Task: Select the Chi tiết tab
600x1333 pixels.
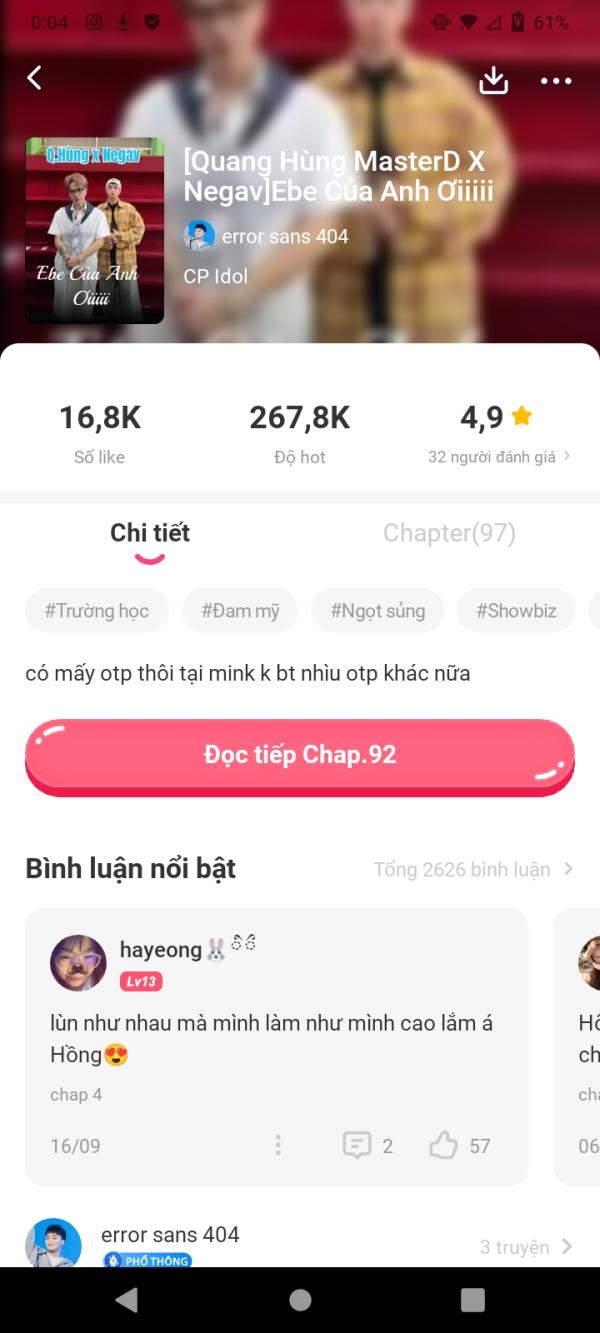Action: point(150,533)
